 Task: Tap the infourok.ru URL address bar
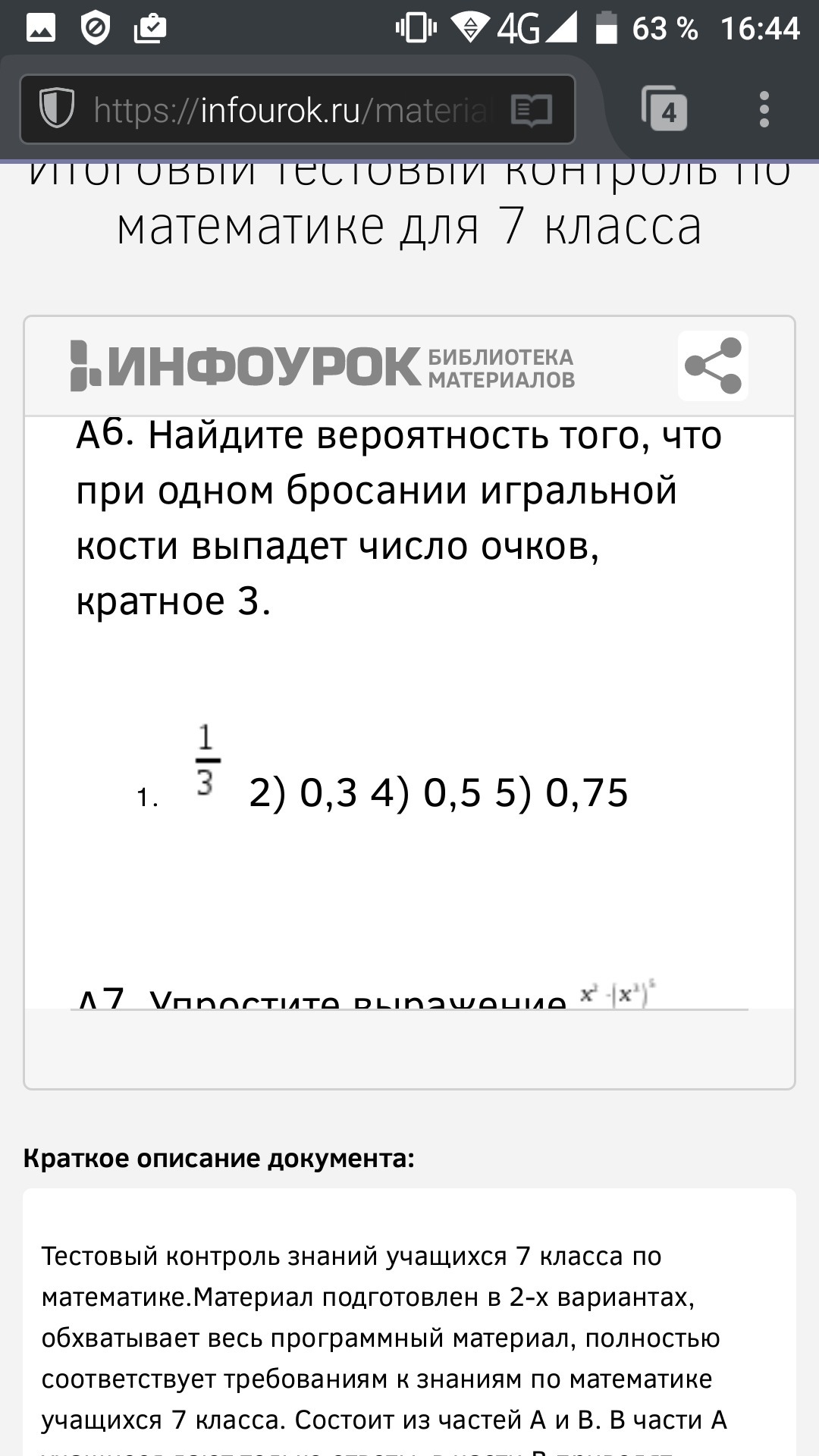tap(292, 111)
